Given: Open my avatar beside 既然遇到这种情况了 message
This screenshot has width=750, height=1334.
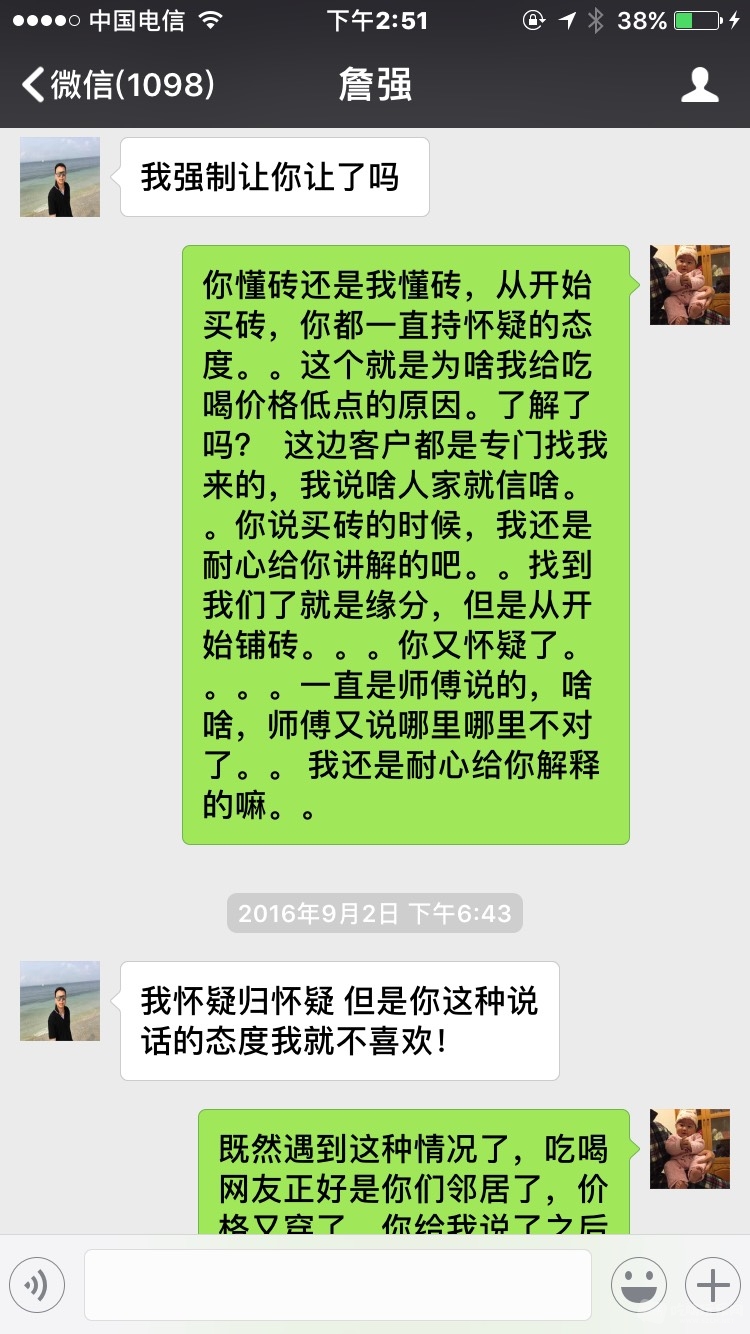Looking at the screenshot, I should point(689,1148).
